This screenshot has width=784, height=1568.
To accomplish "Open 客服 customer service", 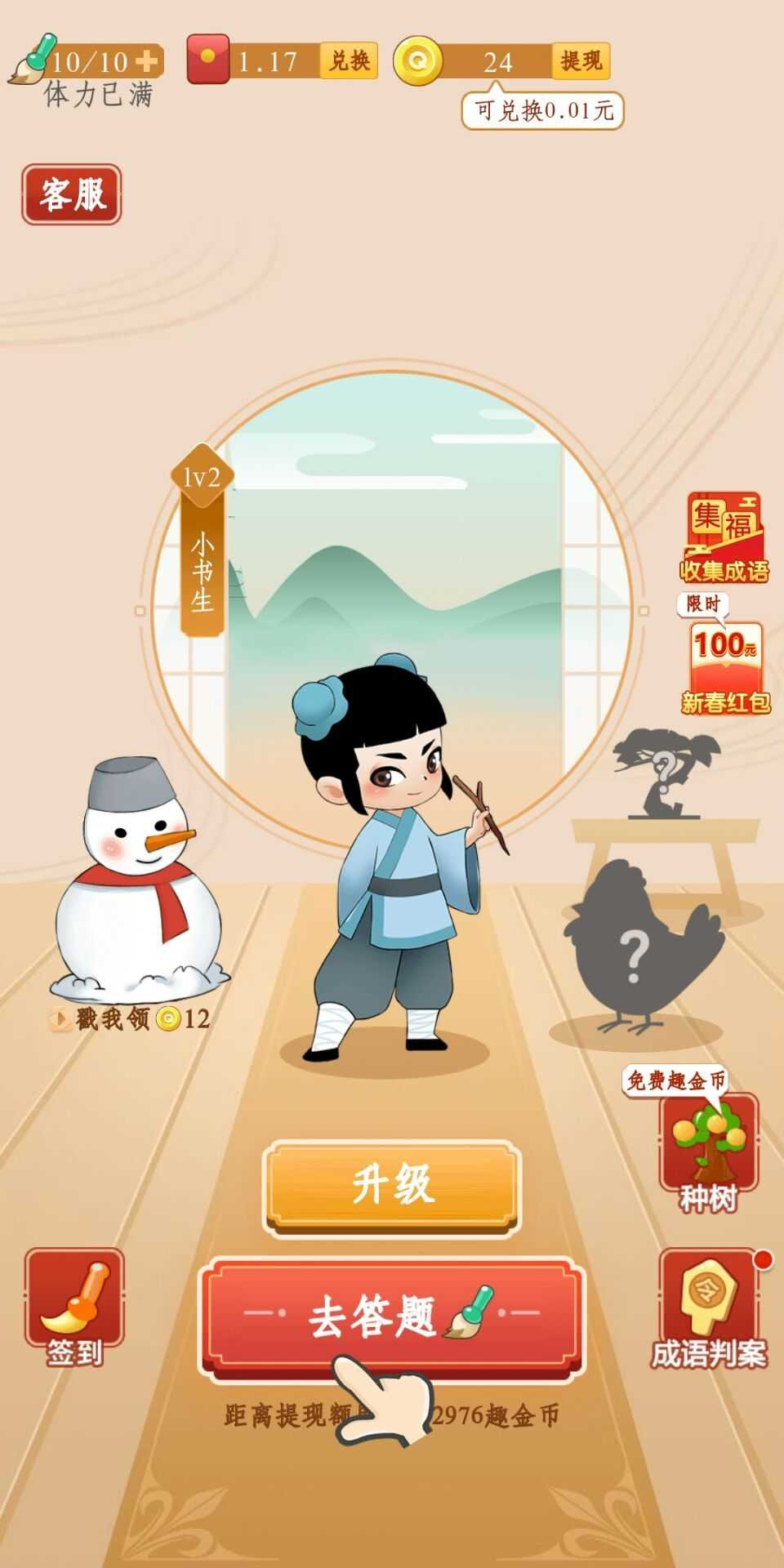I will 72,194.
